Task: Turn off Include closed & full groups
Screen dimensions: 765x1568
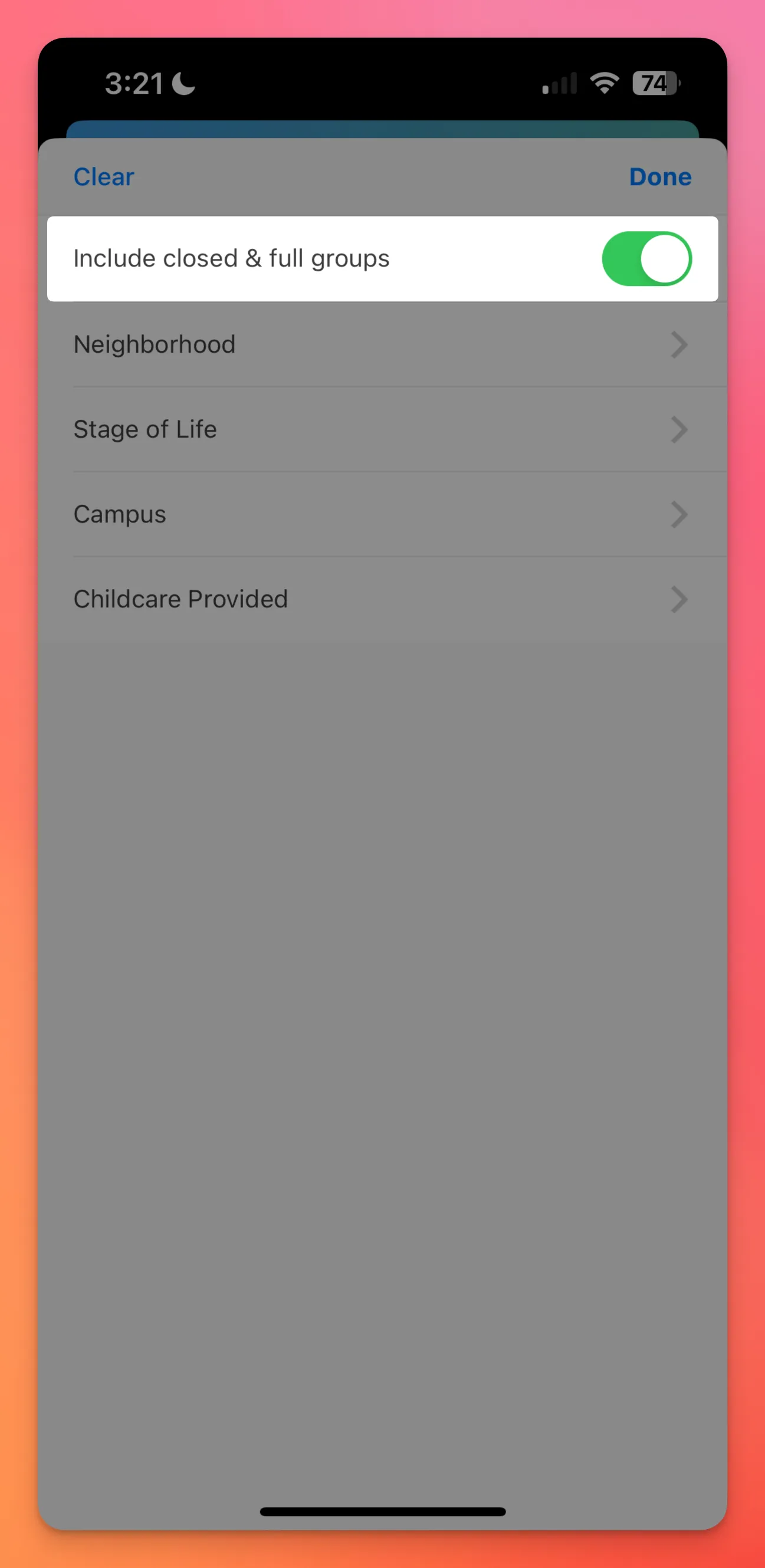Action: tap(646, 259)
